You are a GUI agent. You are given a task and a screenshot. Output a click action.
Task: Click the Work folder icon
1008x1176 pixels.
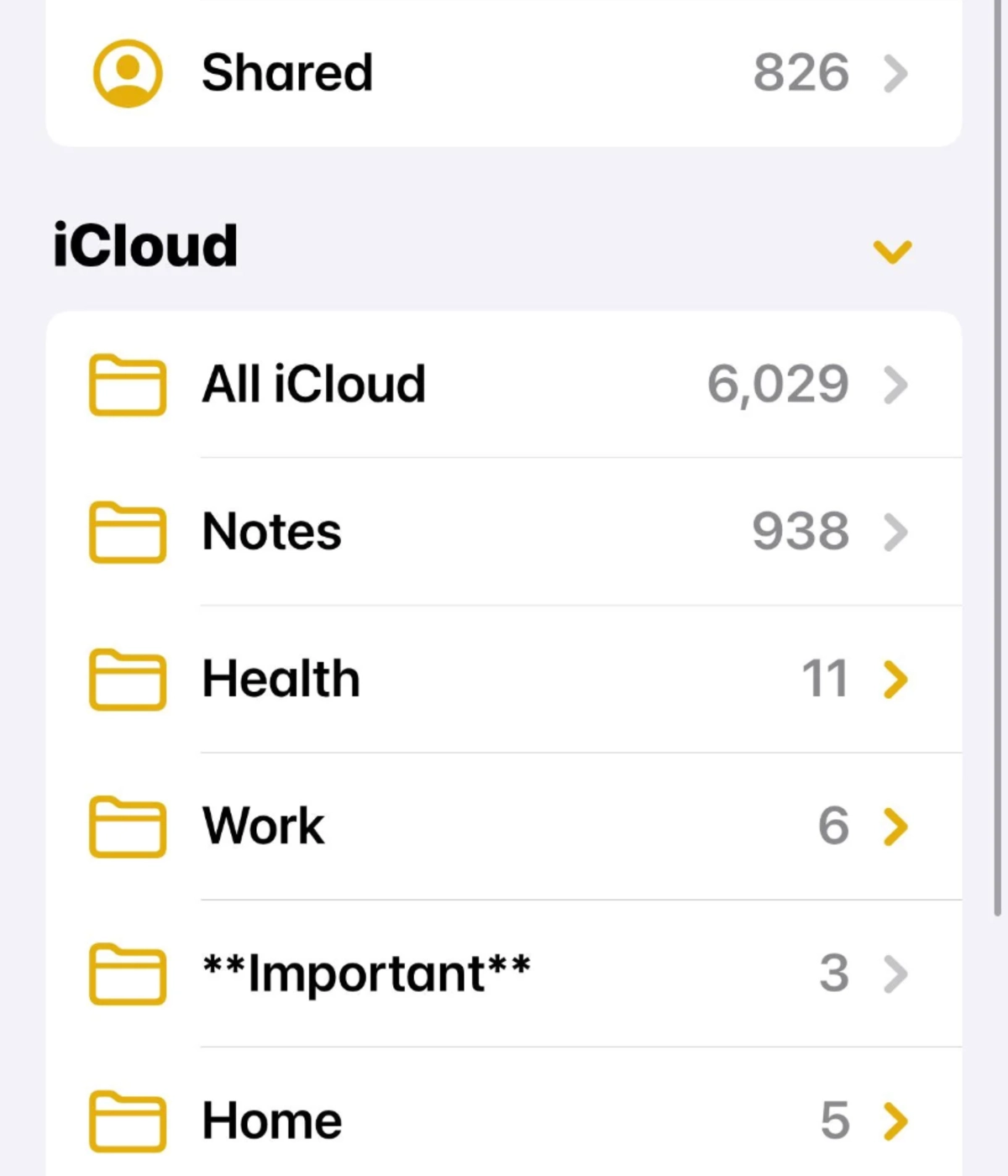point(126,827)
